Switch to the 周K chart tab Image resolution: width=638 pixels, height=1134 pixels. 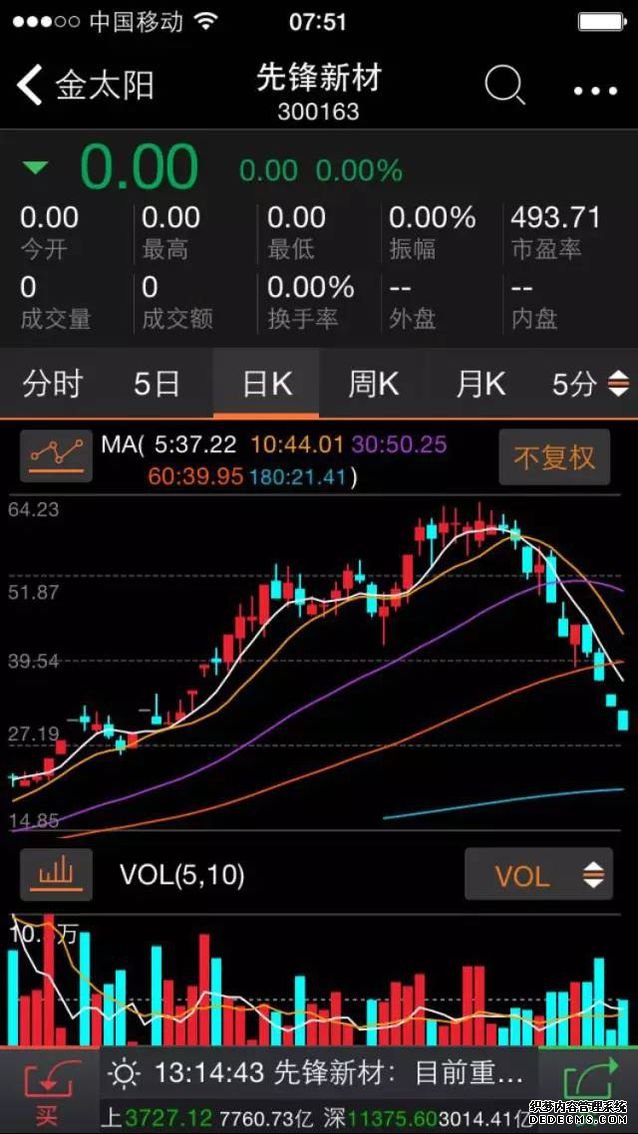373,384
